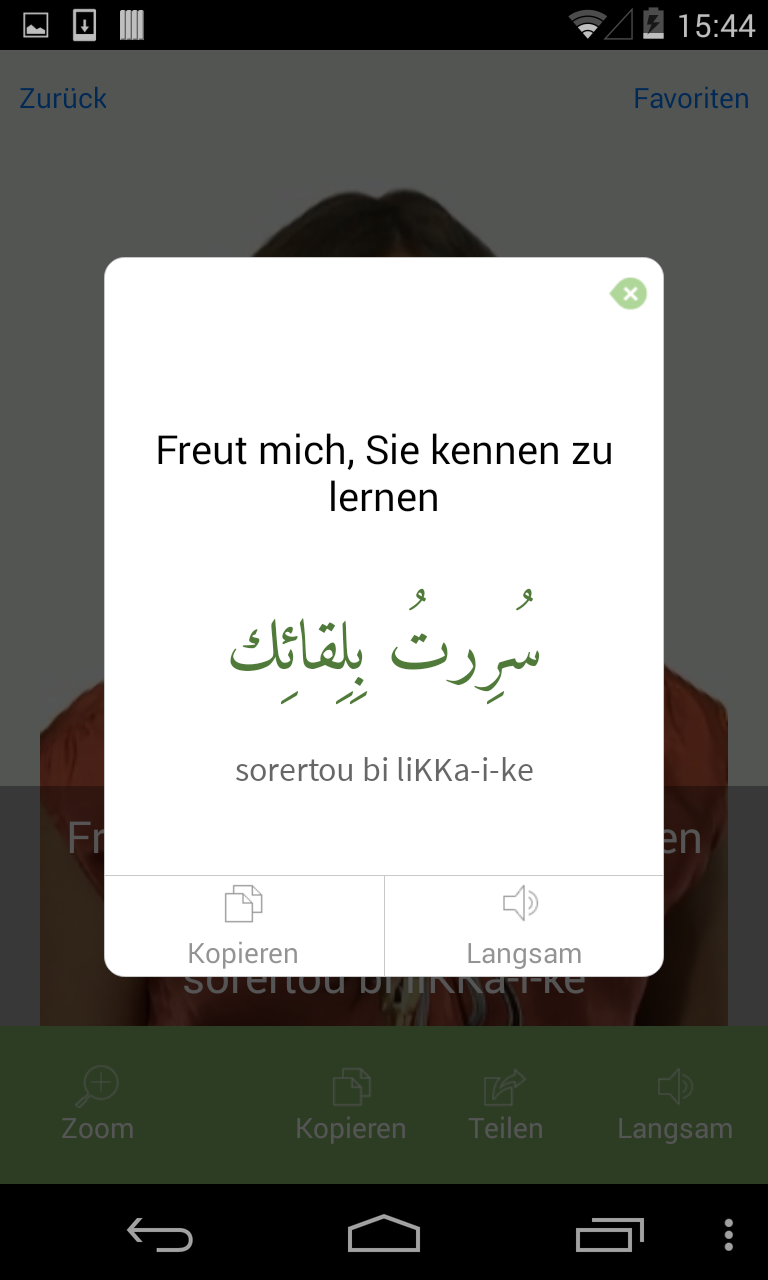Close the phrase popup dialog
The height and width of the screenshot is (1280, 768).
pos(629,294)
